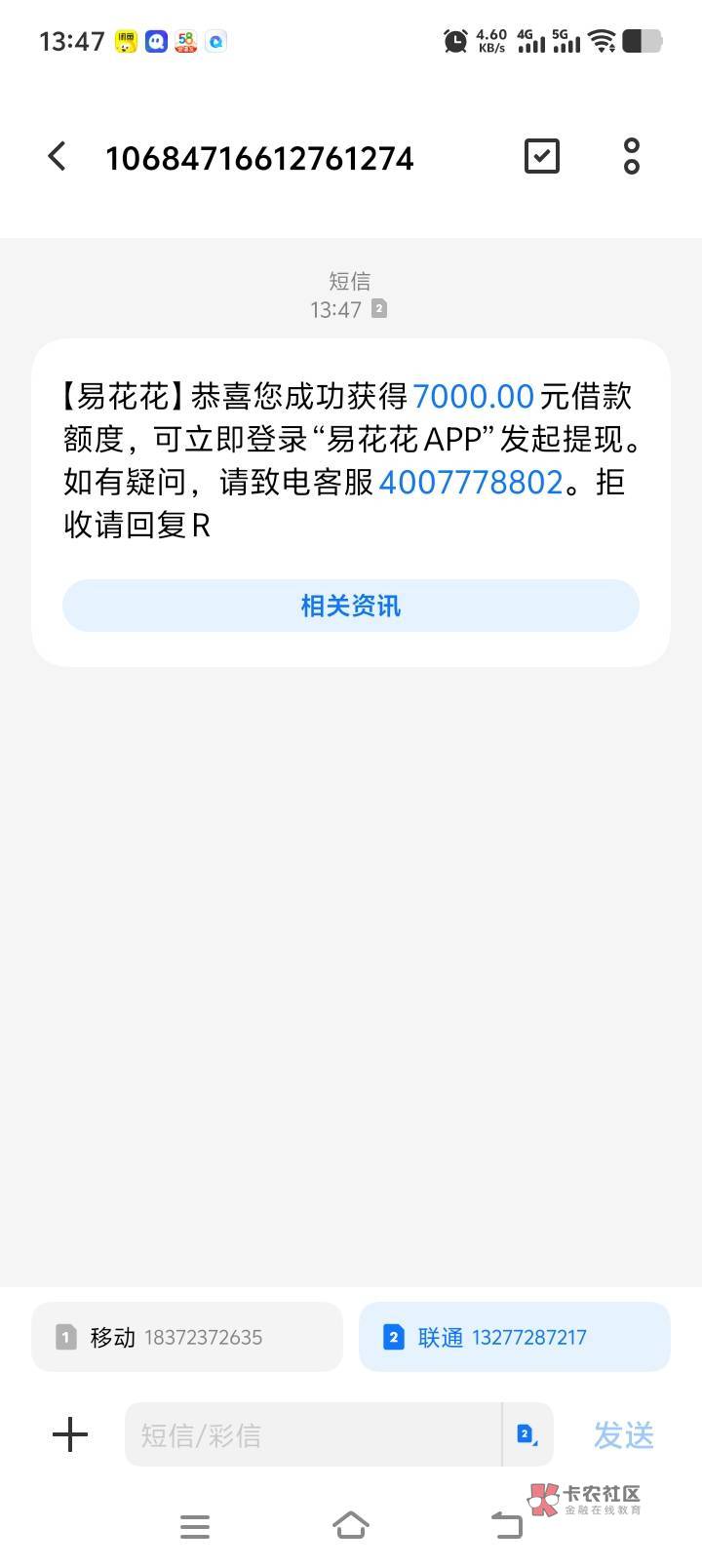The height and width of the screenshot is (1568, 702).
Task: Open the 相关资讯 button
Action: click(x=351, y=606)
